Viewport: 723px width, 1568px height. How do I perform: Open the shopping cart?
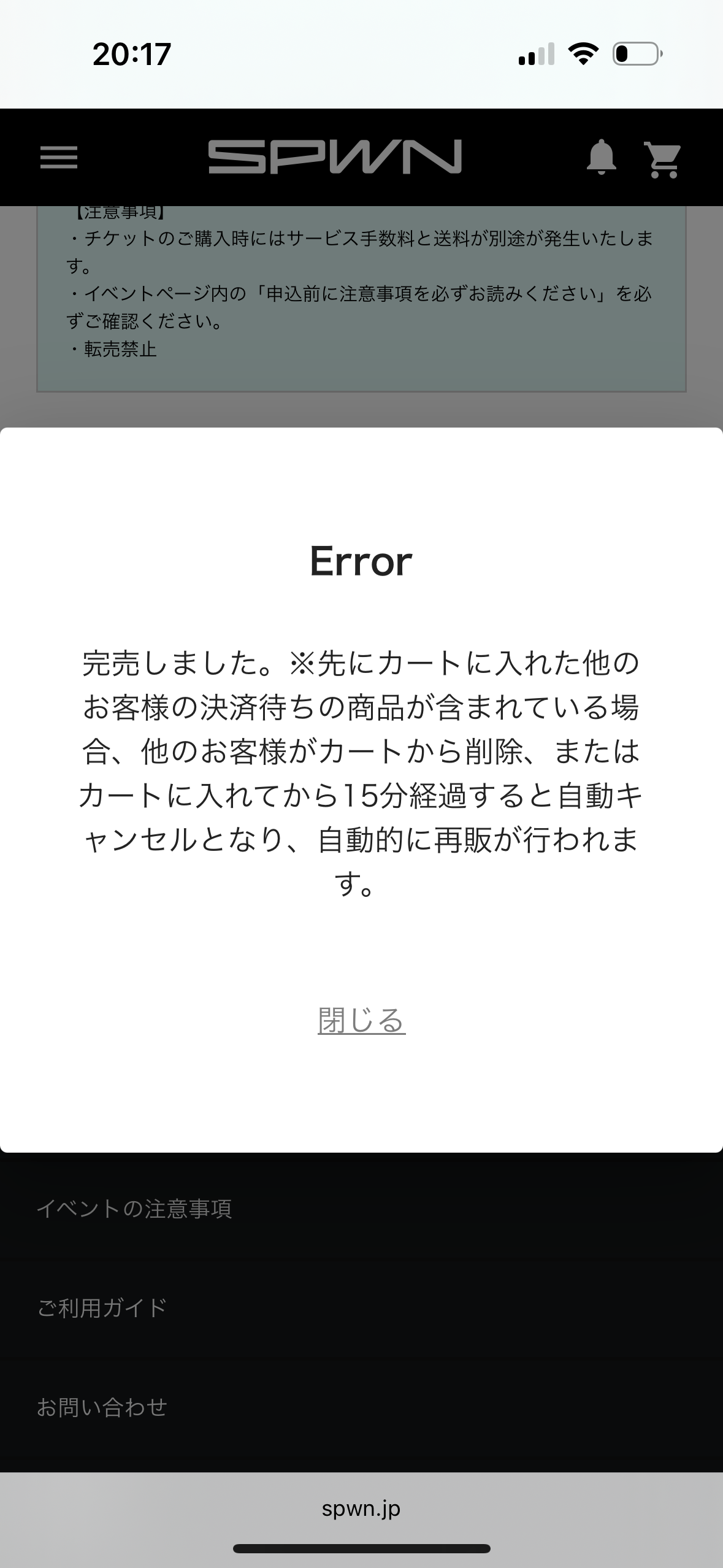662,159
